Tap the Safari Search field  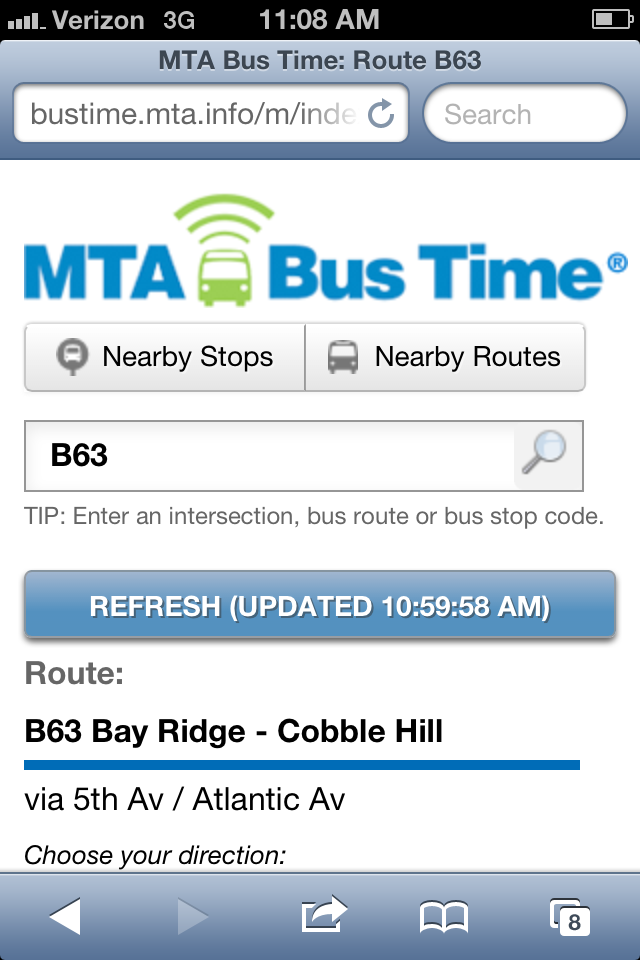524,114
